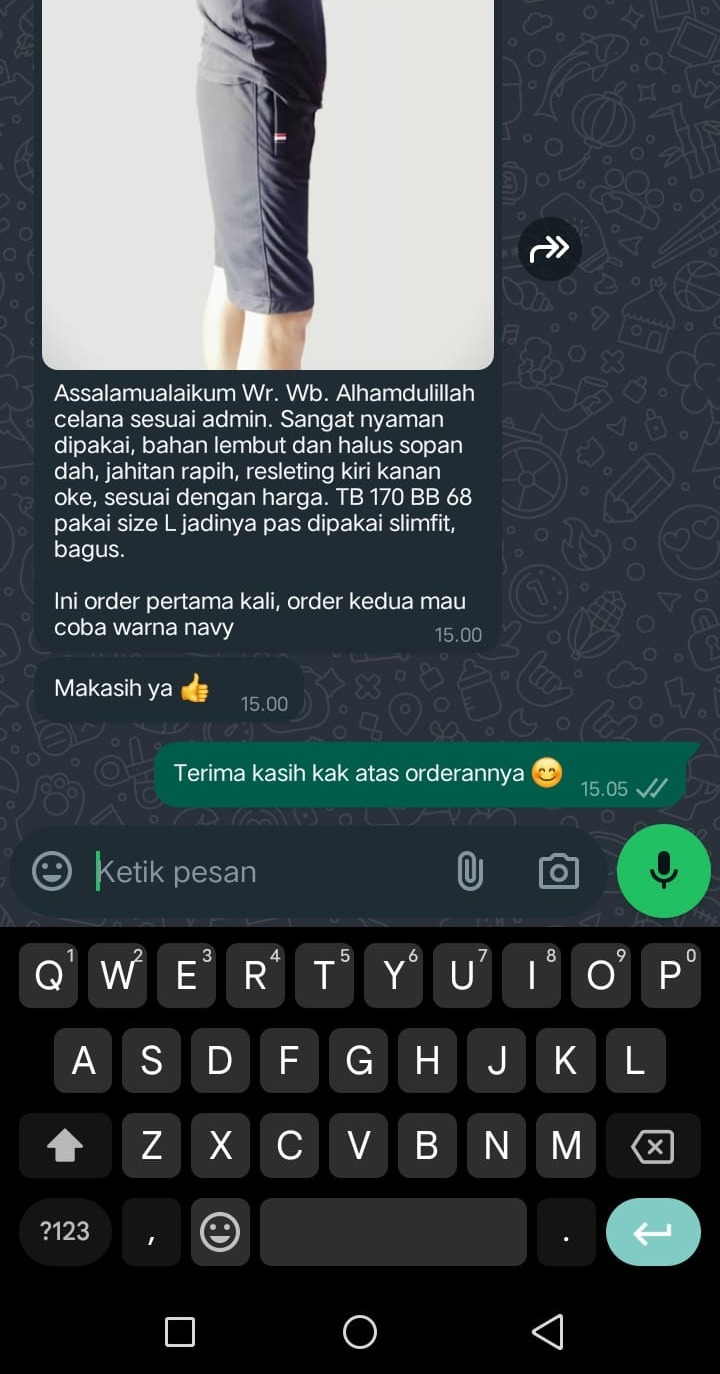720x1374 pixels.
Task: Focus the Ketik pesan message field
Action: (270, 872)
